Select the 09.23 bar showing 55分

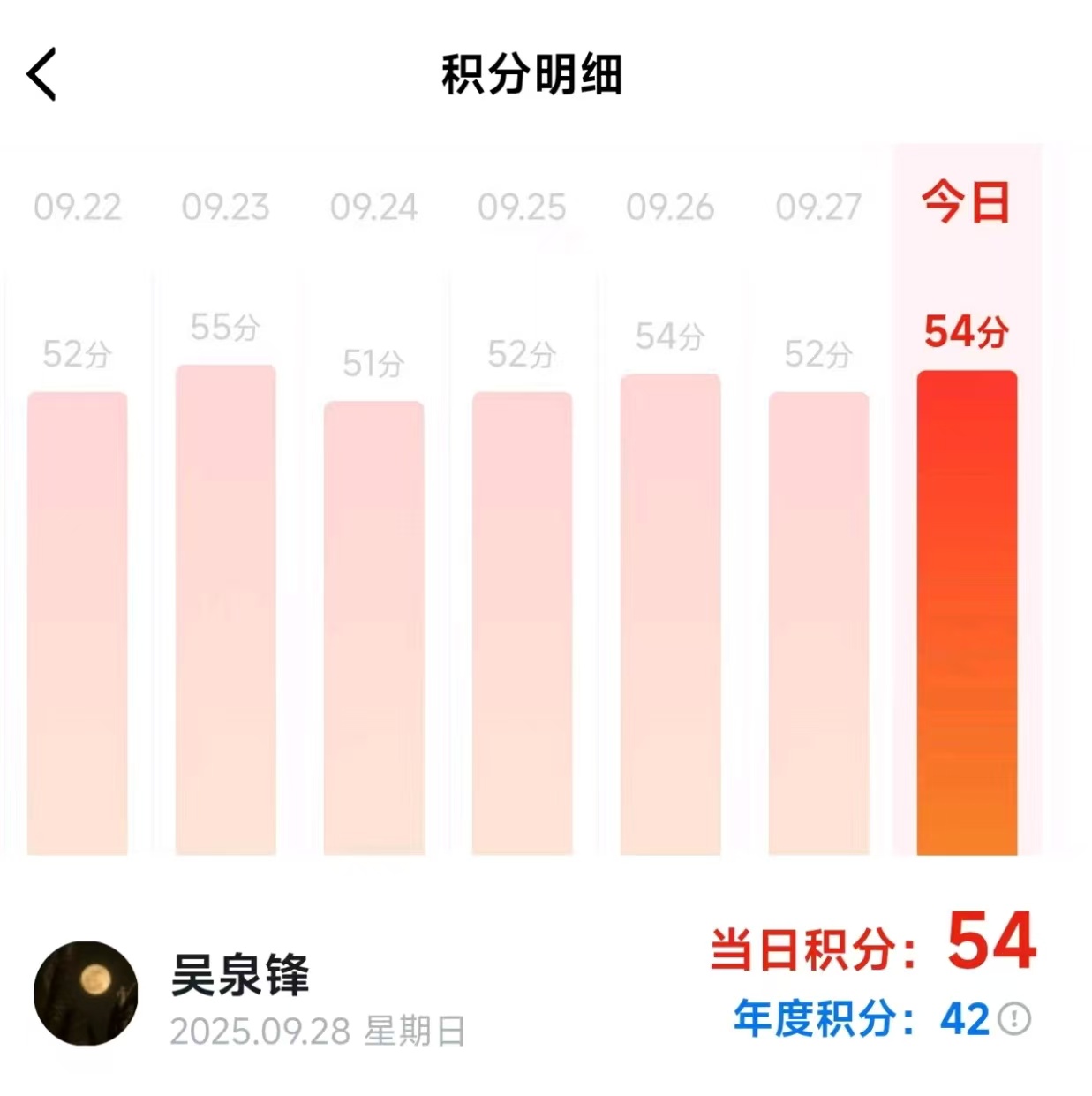tap(226, 609)
